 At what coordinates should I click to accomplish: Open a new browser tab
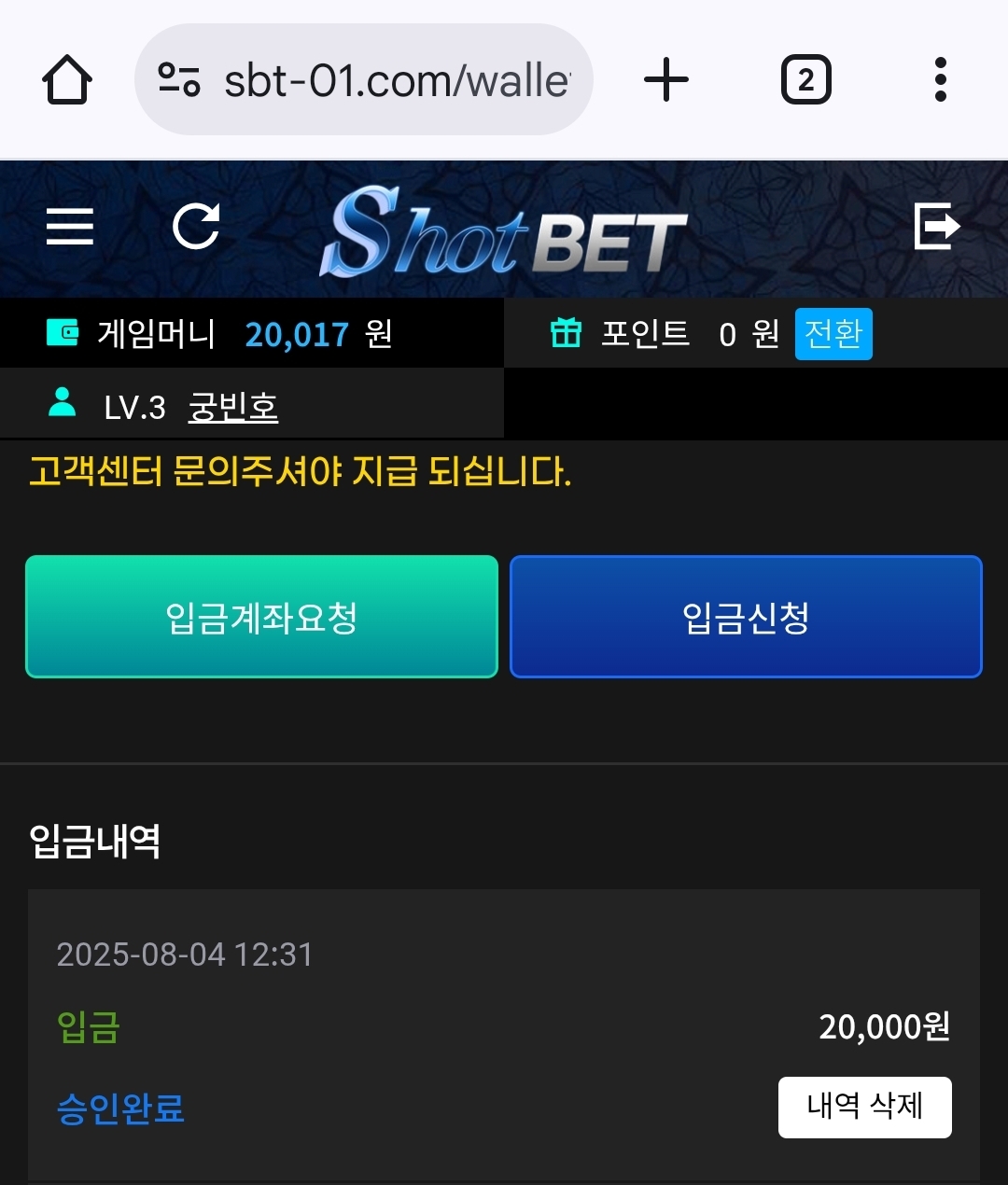(x=666, y=80)
